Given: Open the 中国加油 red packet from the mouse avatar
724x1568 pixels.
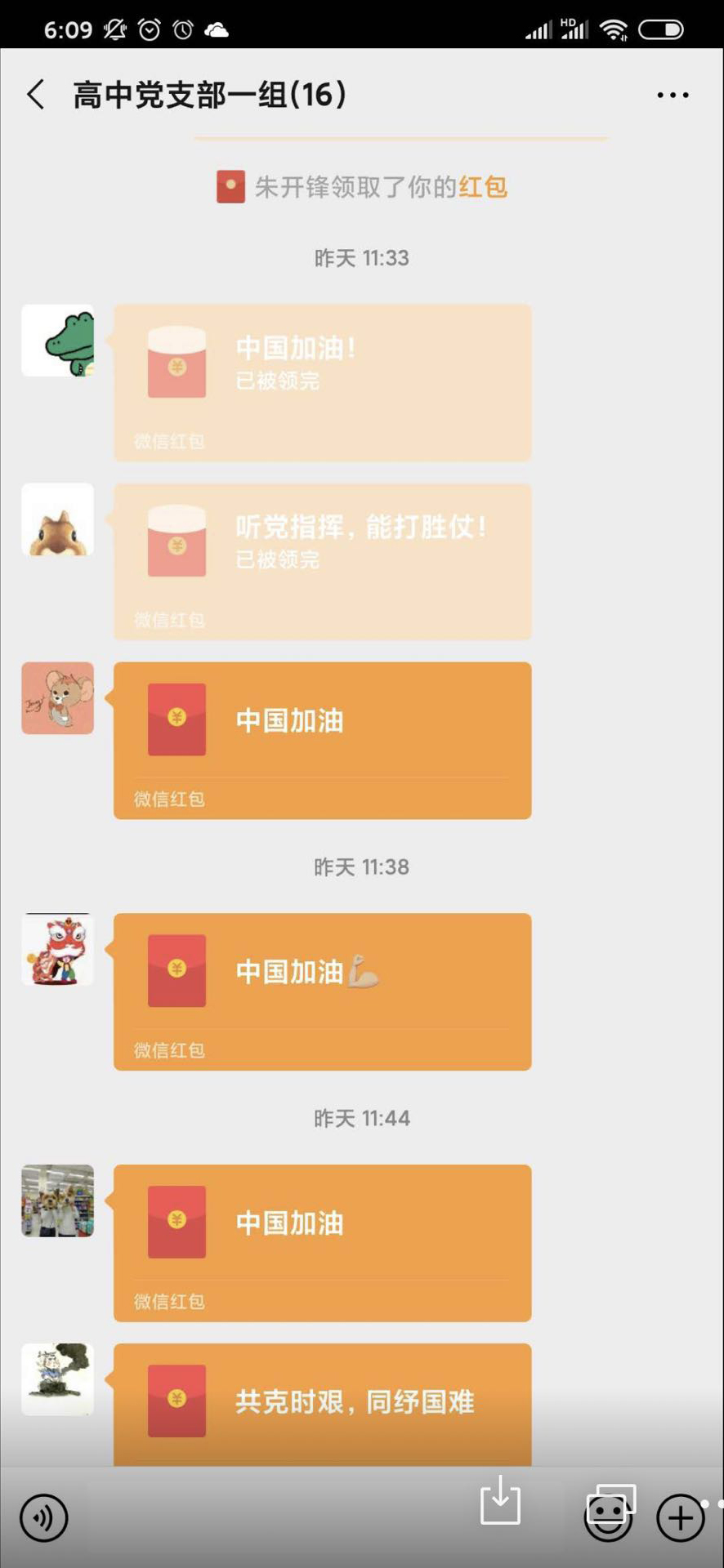Looking at the screenshot, I should point(322,740).
